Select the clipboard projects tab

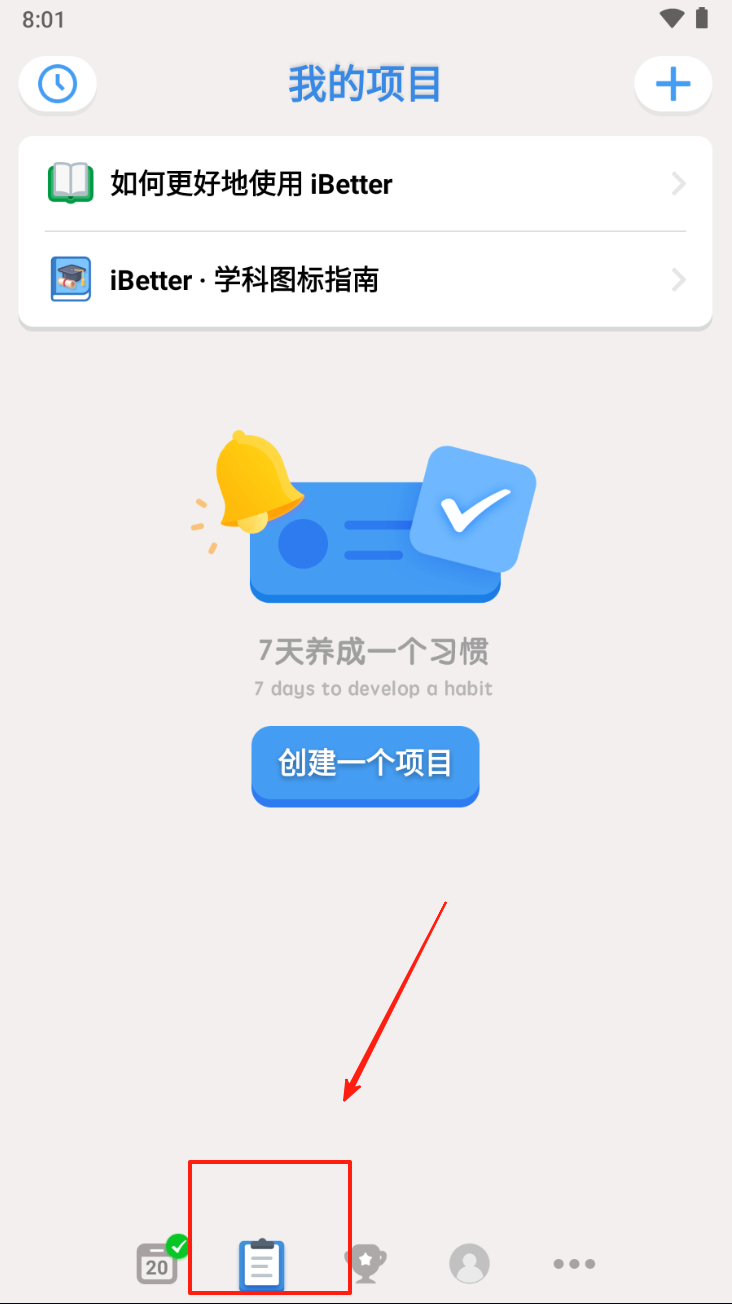[262, 1263]
